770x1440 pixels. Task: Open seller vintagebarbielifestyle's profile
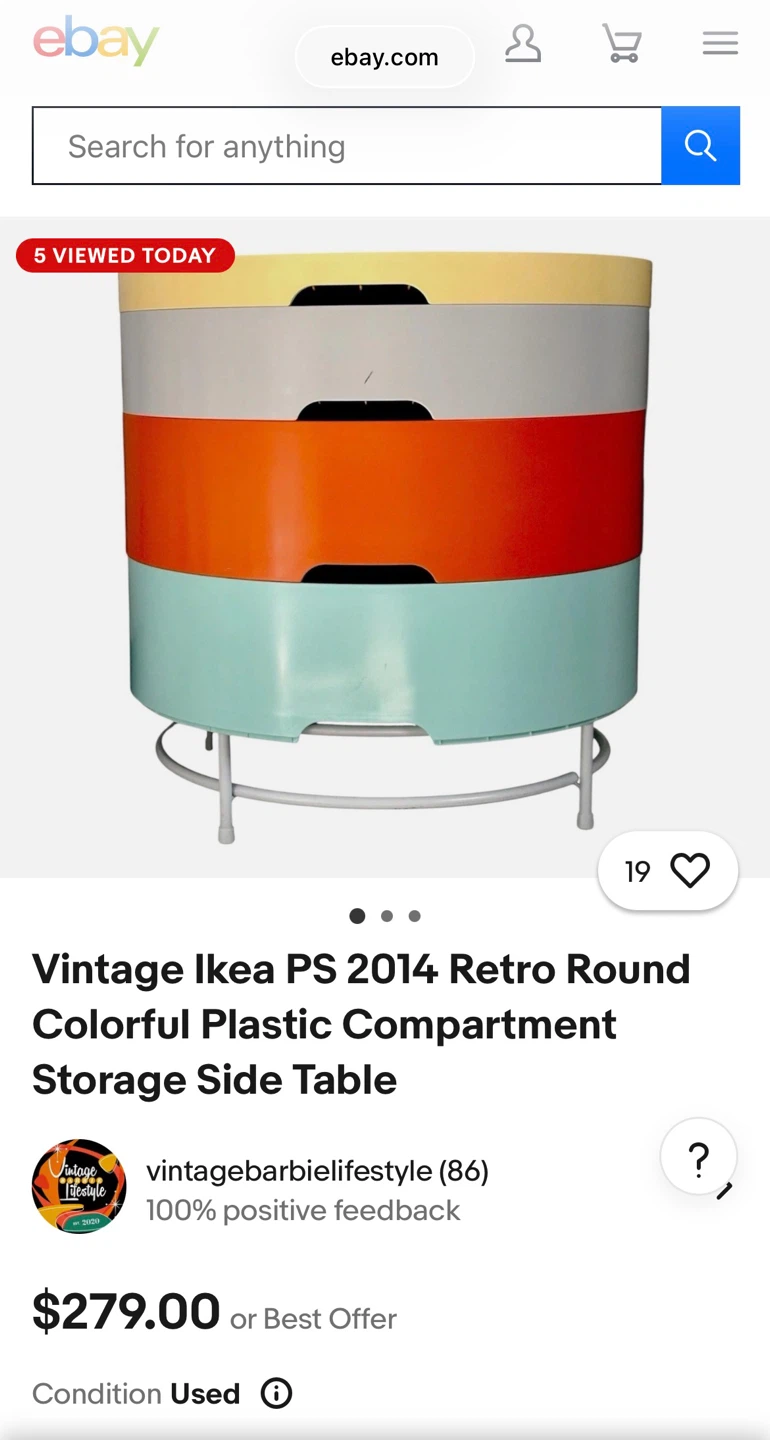tap(316, 1170)
